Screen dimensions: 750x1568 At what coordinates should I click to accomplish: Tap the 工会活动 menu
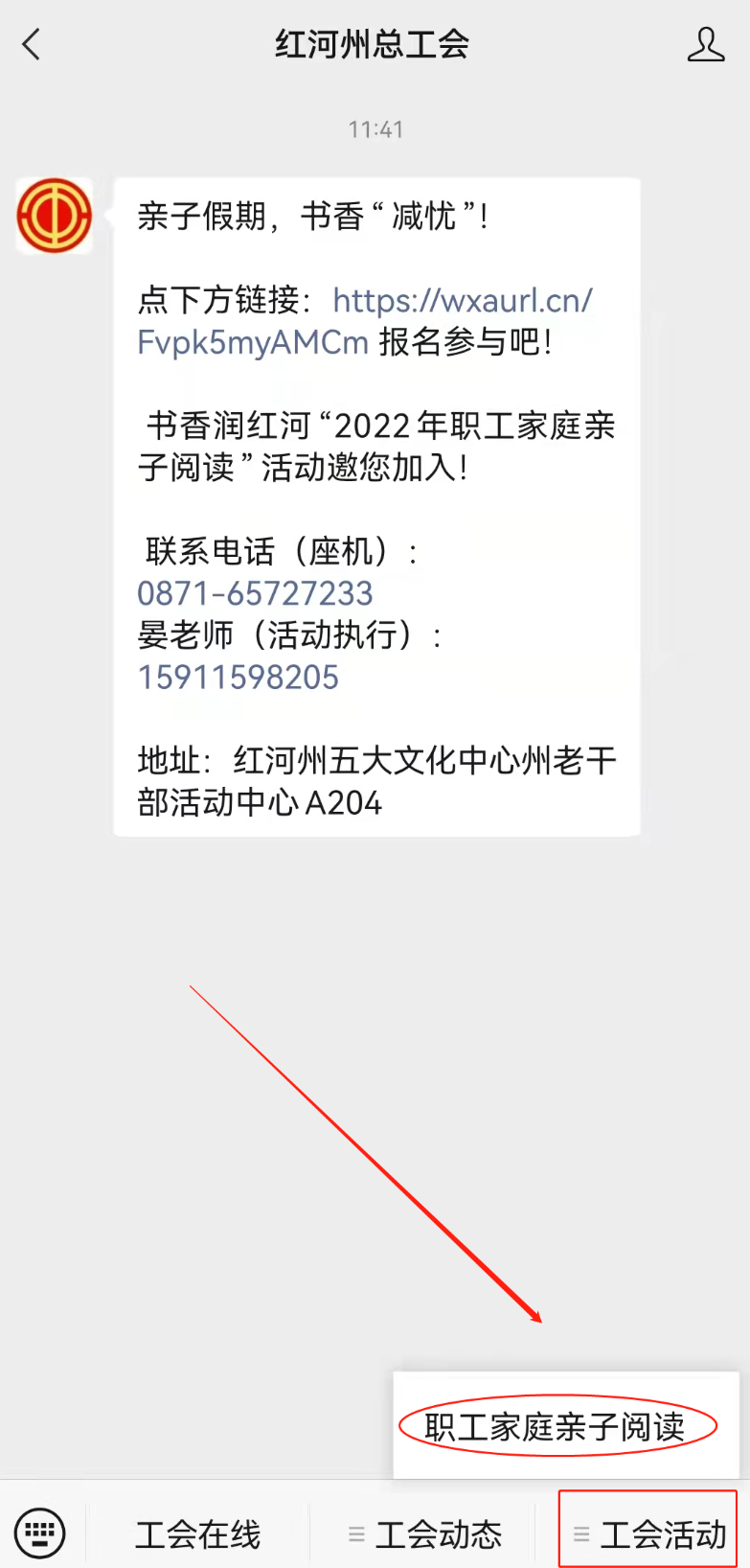(x=648, y=1533)
